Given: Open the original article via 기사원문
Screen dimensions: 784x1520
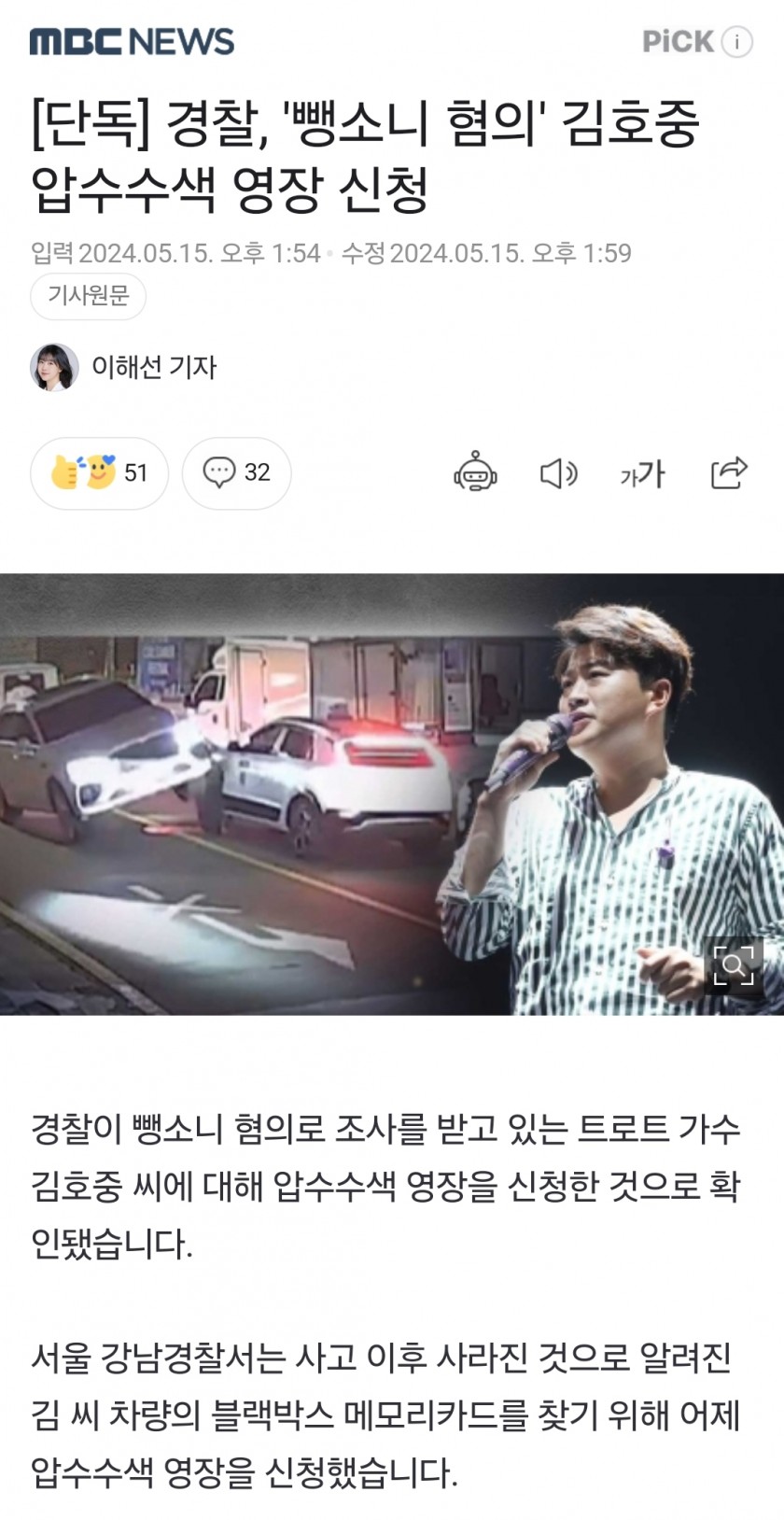Looking at the screenshot, I should 89,296.
